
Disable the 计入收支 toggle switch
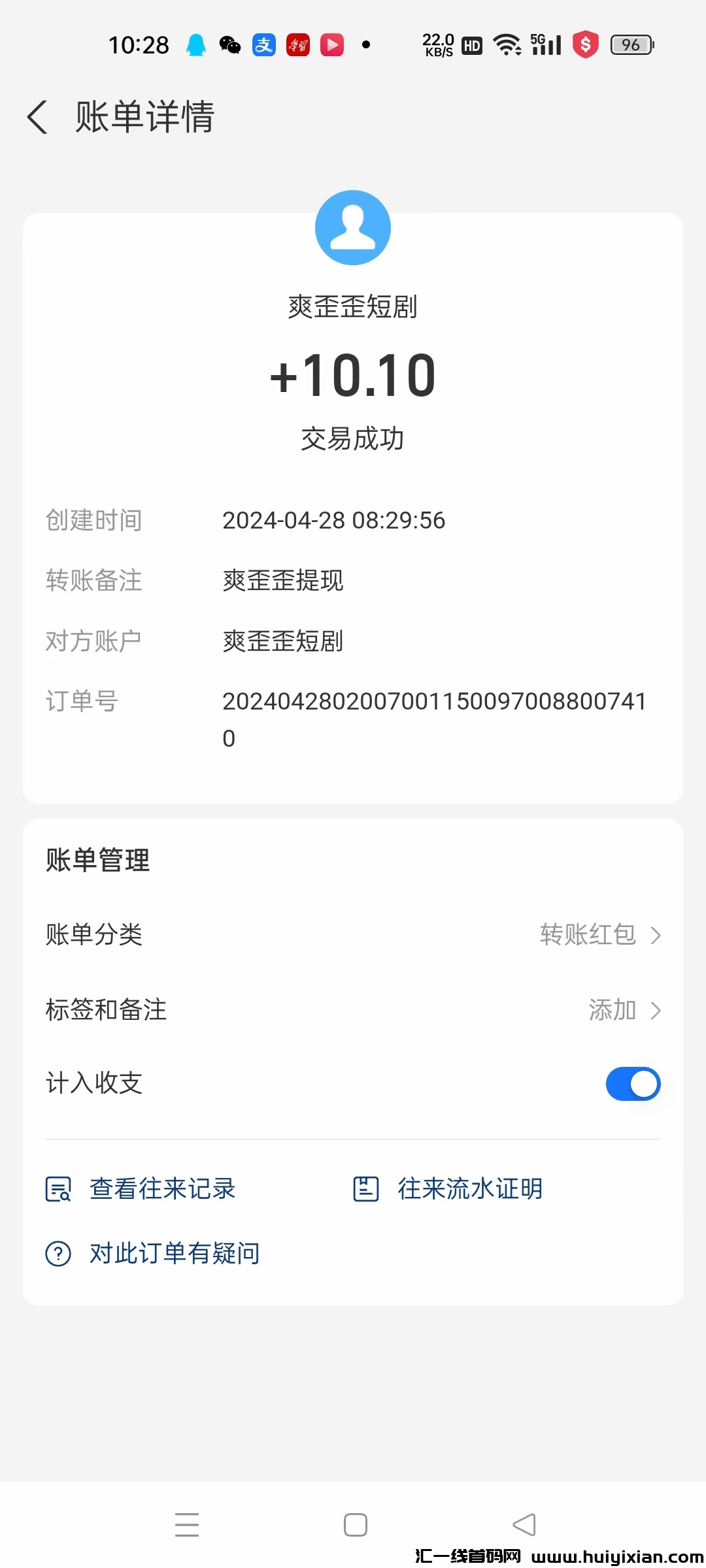tap(632, 1083)
